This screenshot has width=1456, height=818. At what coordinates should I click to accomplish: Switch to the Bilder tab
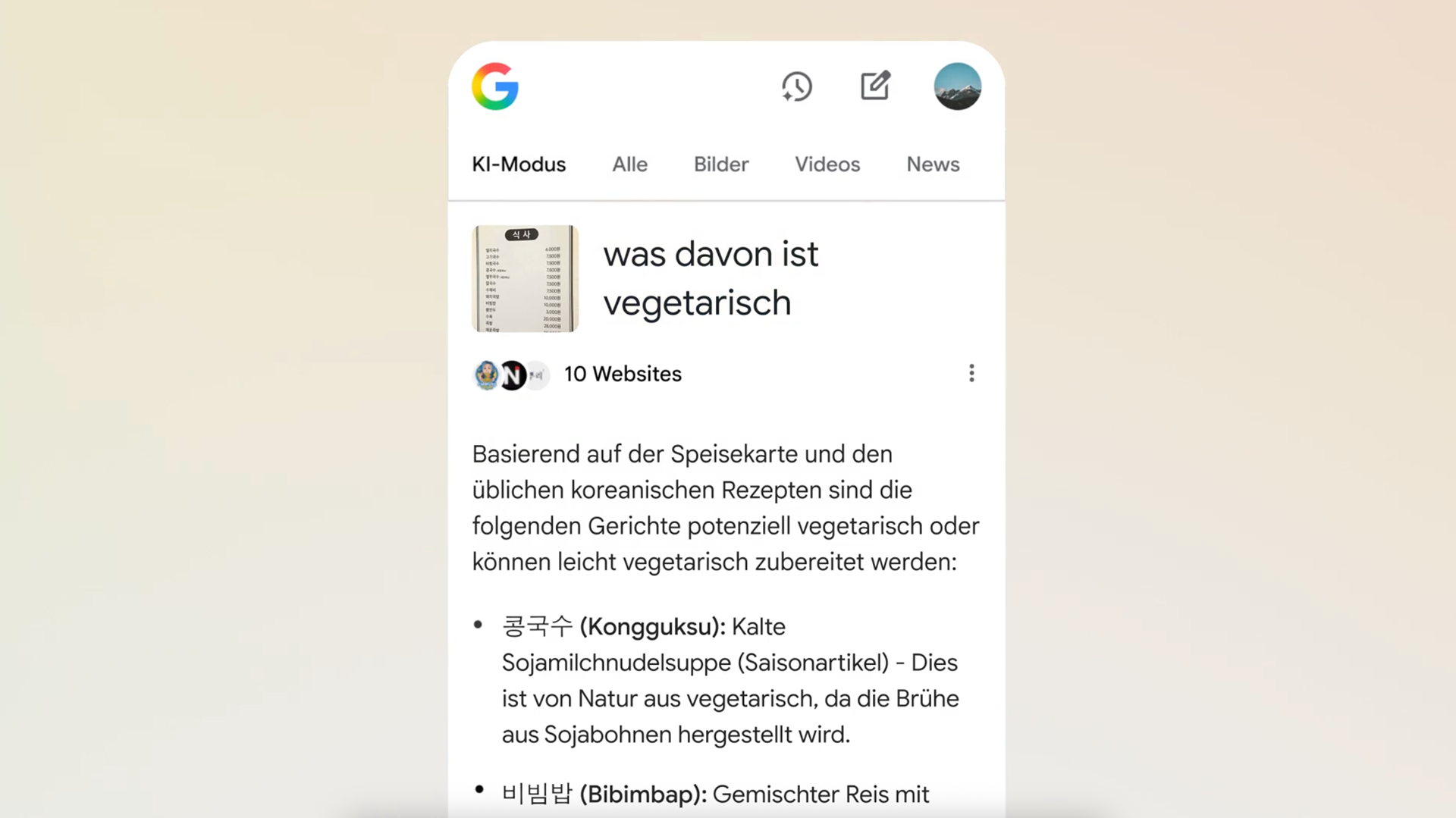tap(720, 165)
